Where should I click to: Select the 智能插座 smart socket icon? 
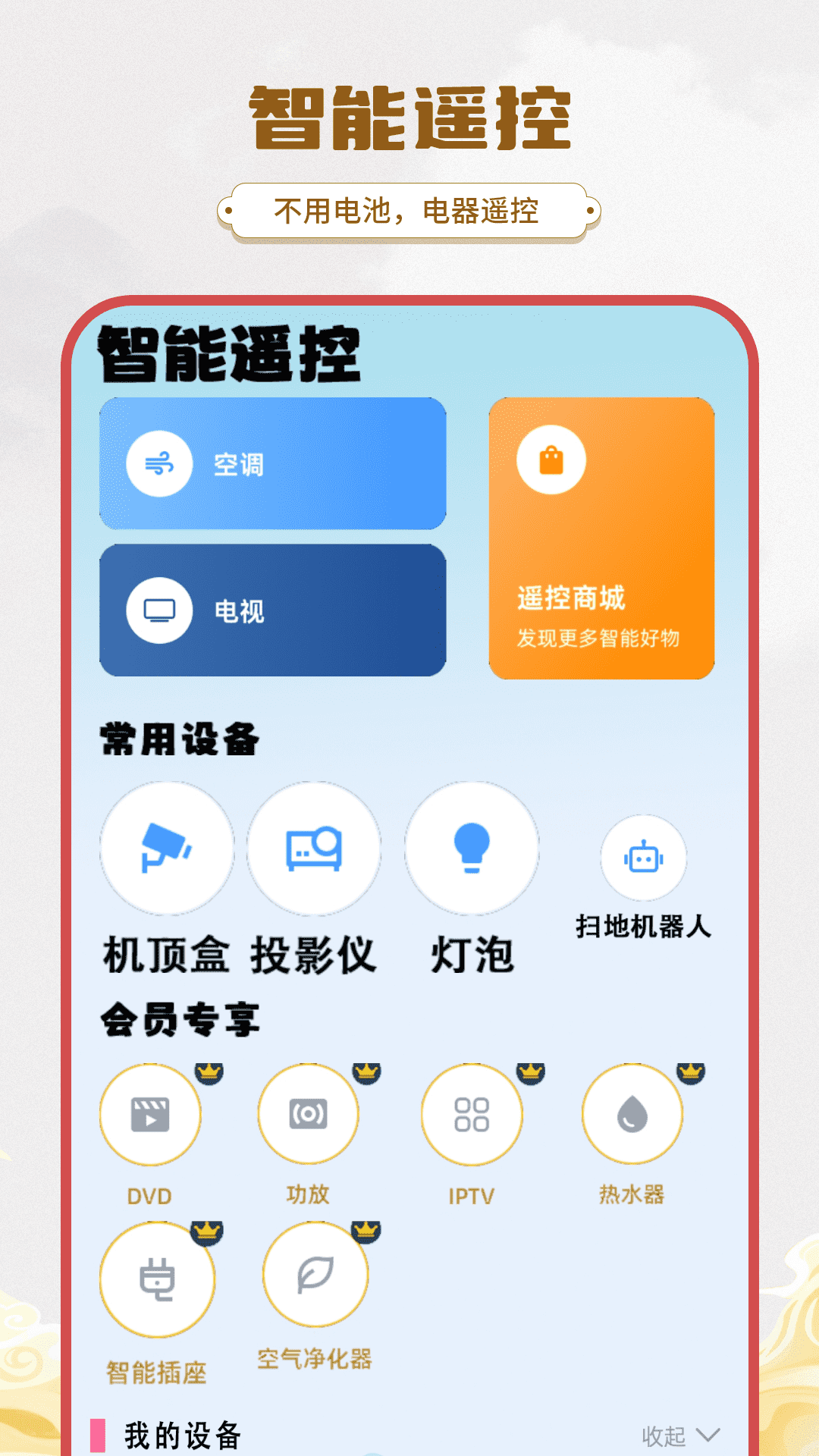pos(157,1278)
